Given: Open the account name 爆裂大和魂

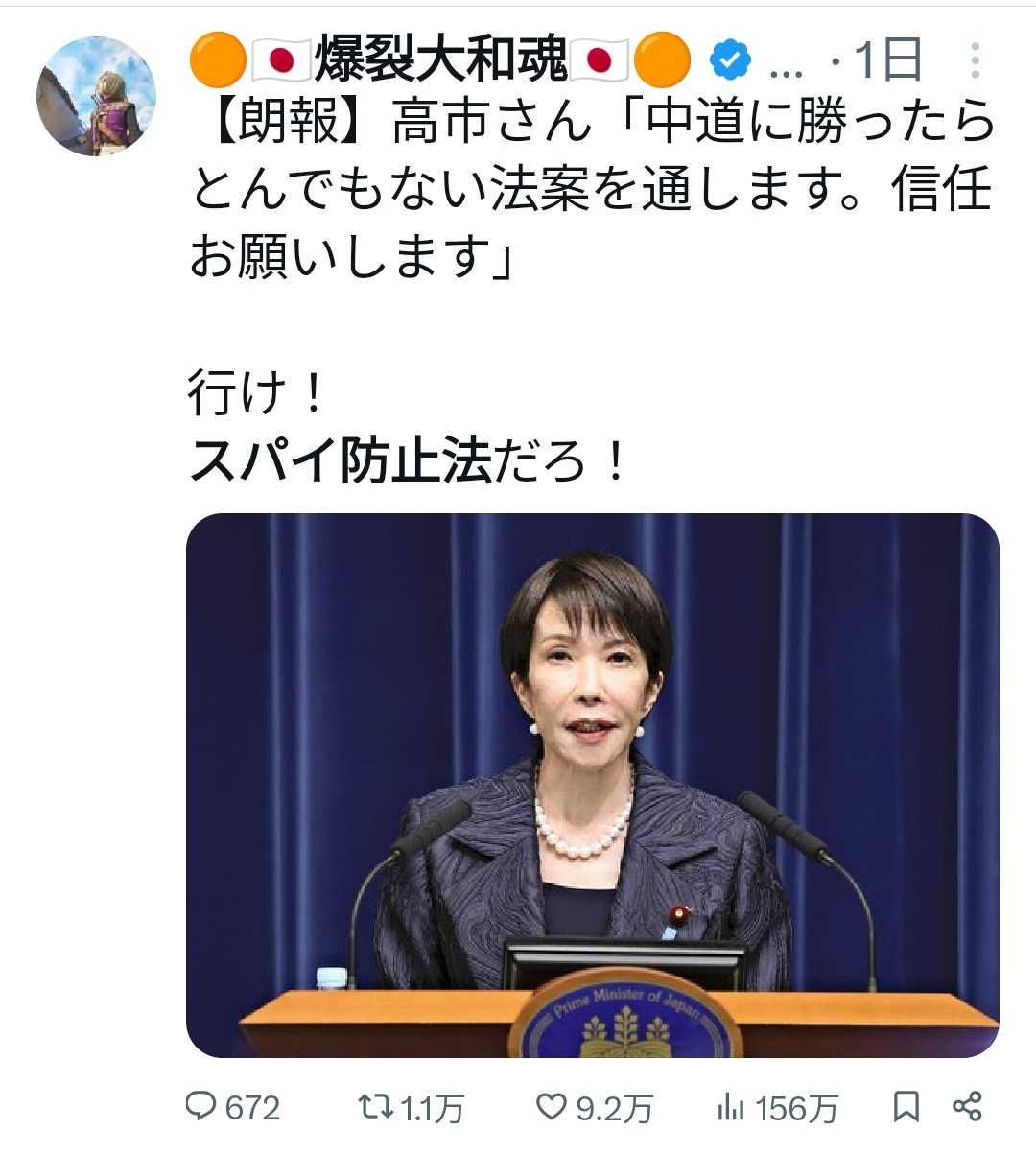Looking at the screenshot, I should pyautogui.click(x=441, y=59).
